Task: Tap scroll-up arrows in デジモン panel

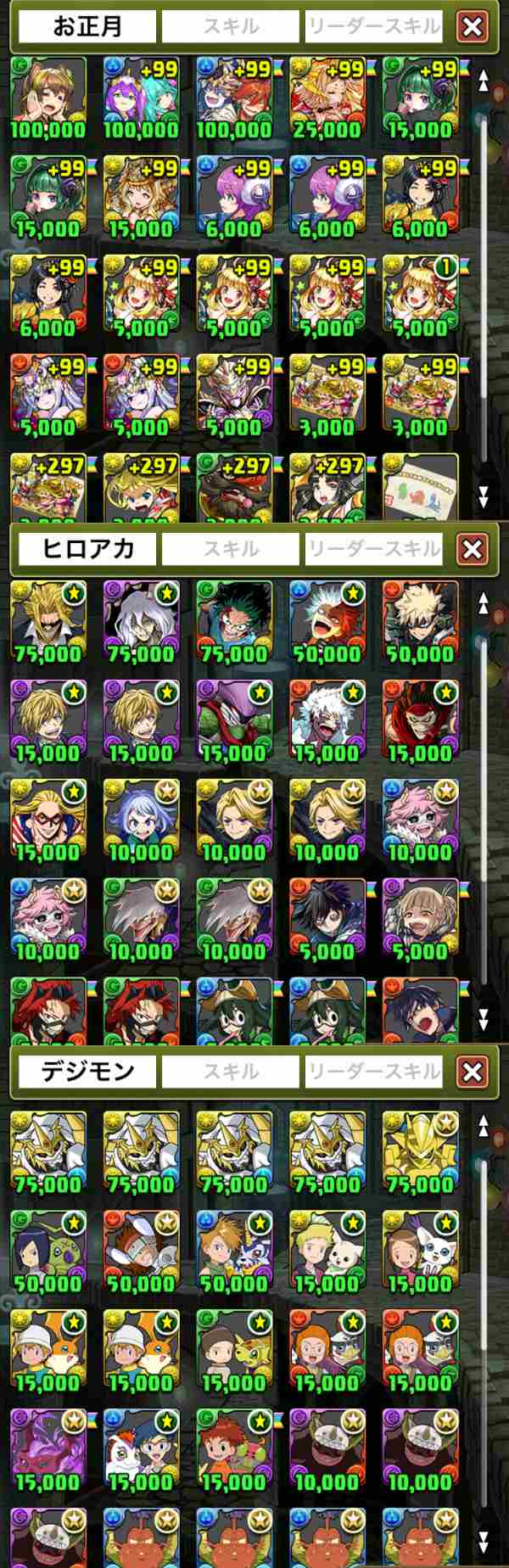Action: pos(484,1127)
